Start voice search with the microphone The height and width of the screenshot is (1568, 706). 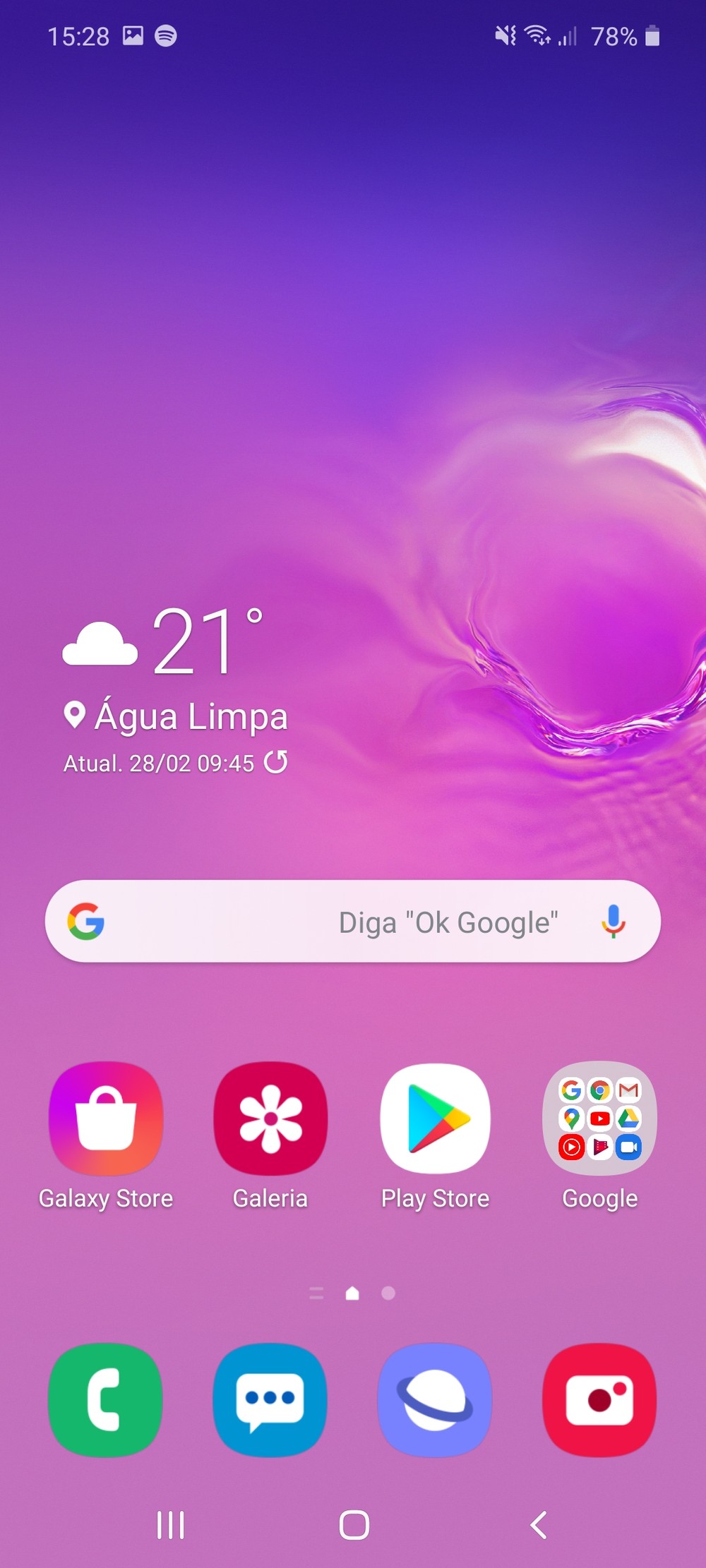pos(613,921)
